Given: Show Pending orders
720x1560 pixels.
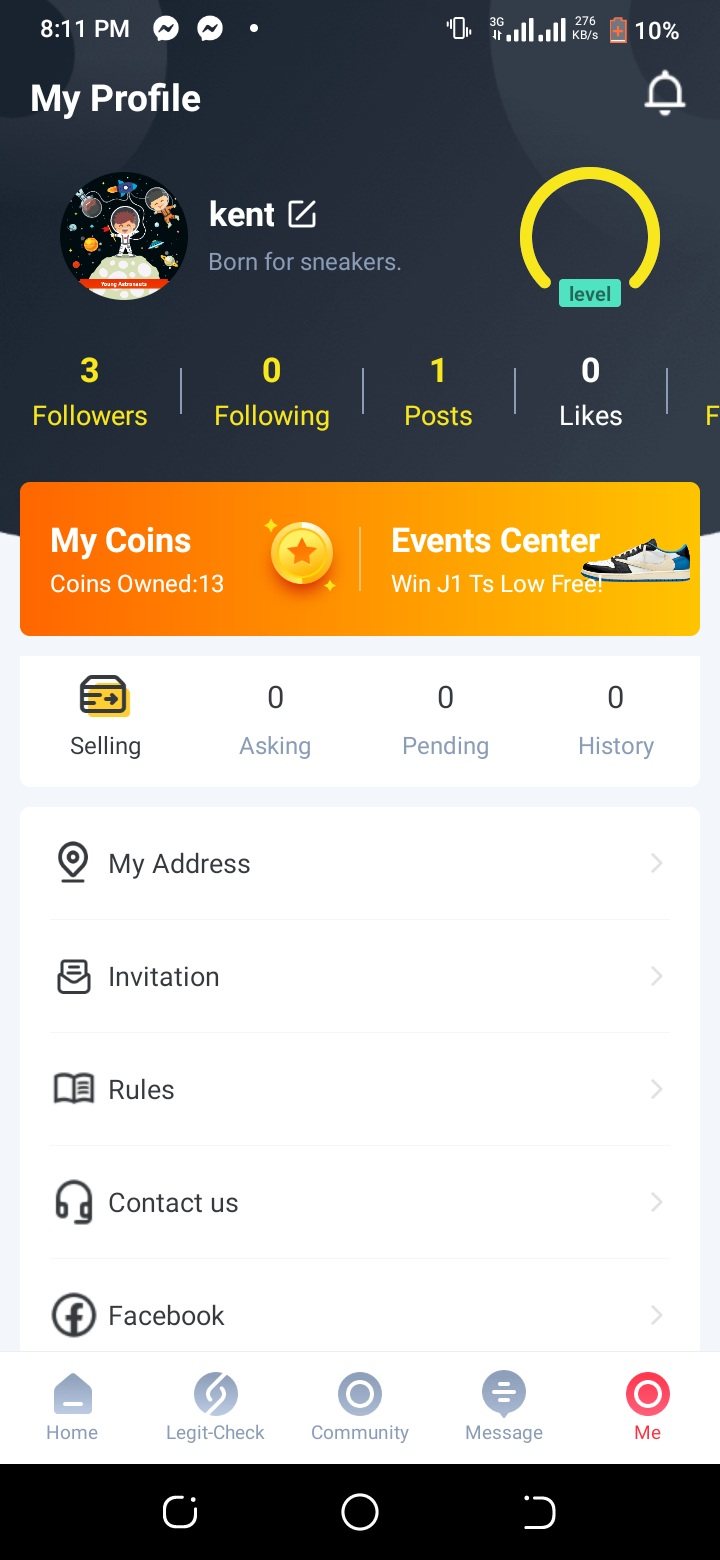Looking at the screenshot, I should 445,718.
